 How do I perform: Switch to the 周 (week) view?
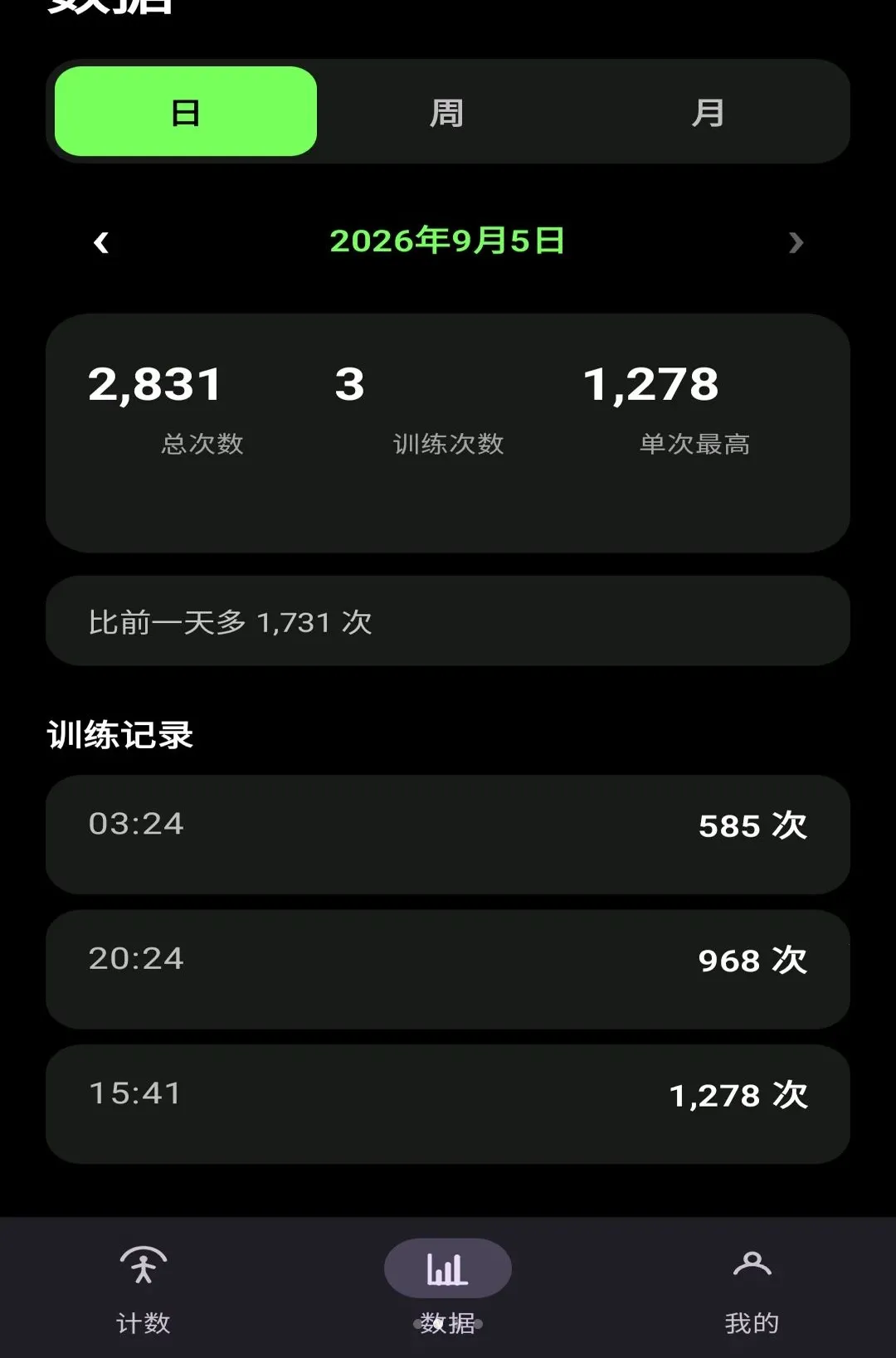click(x=447, y=112)
